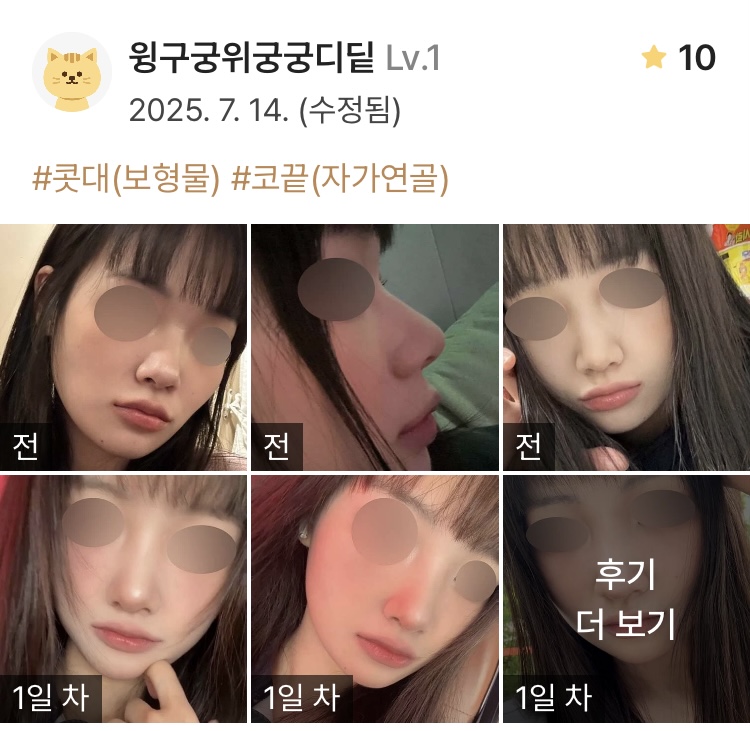Open the 1일 차 photo with hand on chin

pos(123,598)
